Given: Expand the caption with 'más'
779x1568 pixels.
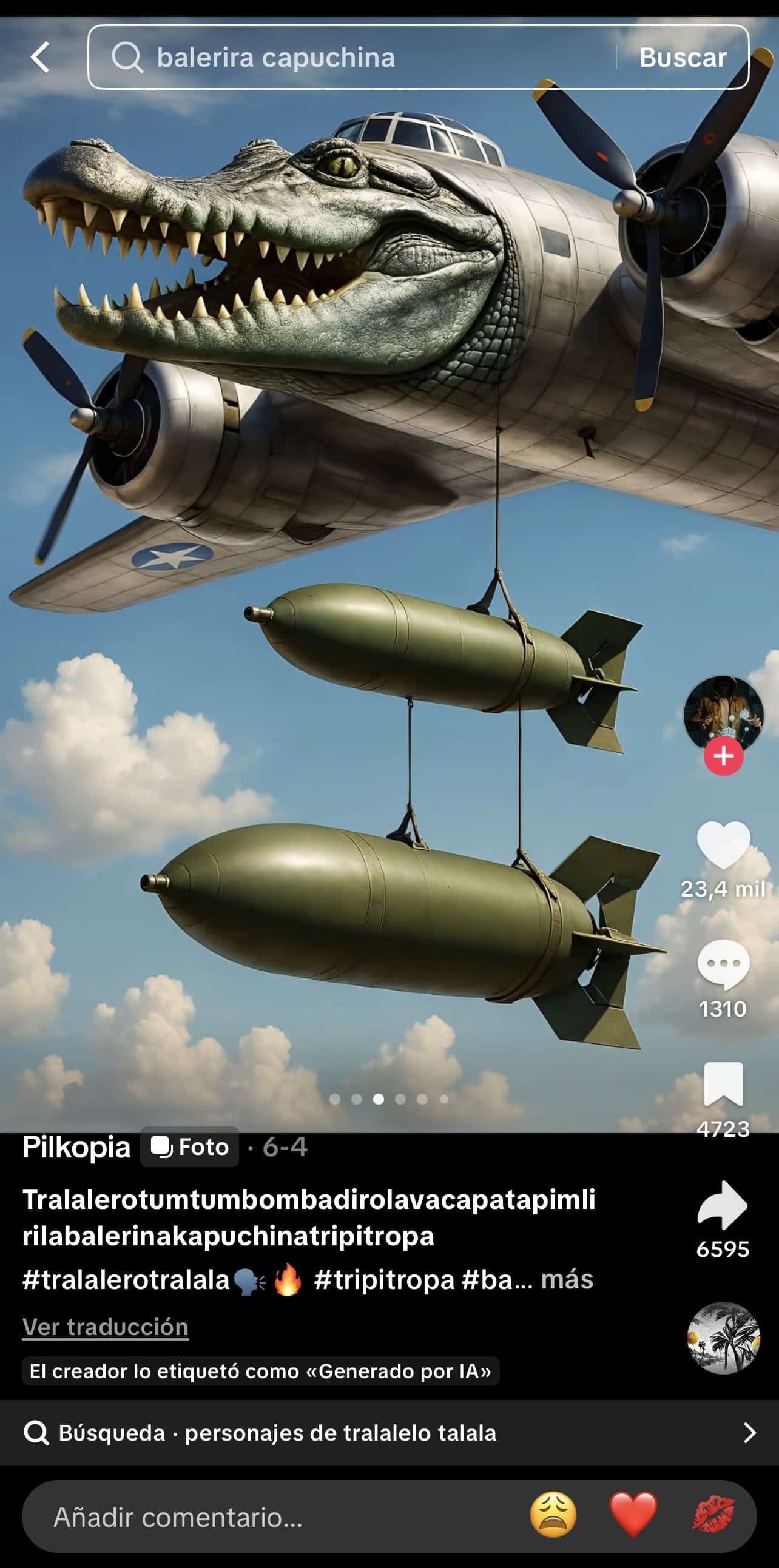Looking at the screenshot, I should click(567, 1279).
